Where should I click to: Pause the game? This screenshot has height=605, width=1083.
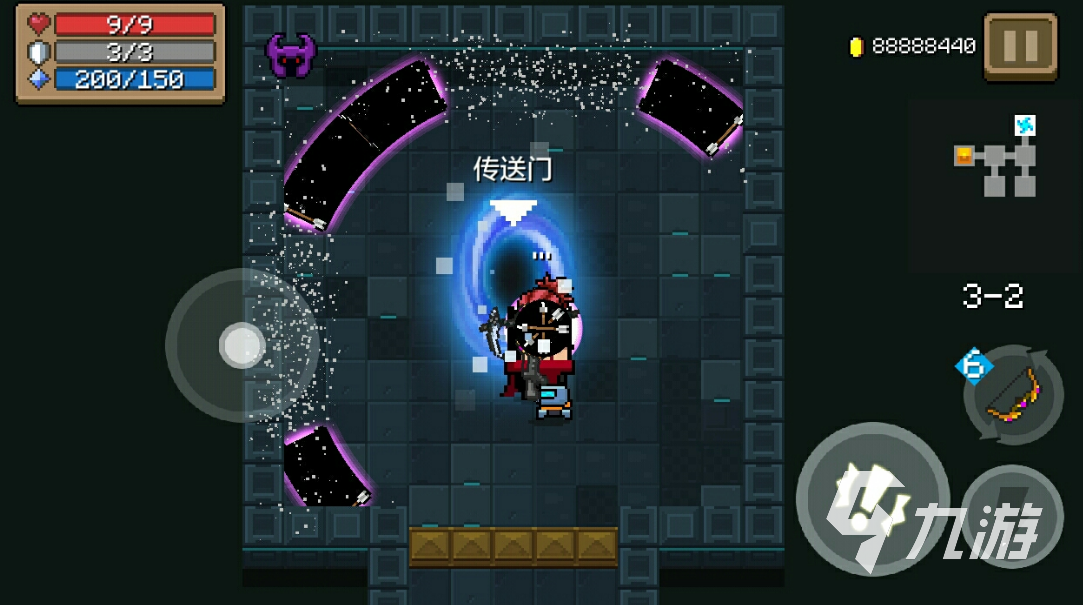pos(1021,46)
